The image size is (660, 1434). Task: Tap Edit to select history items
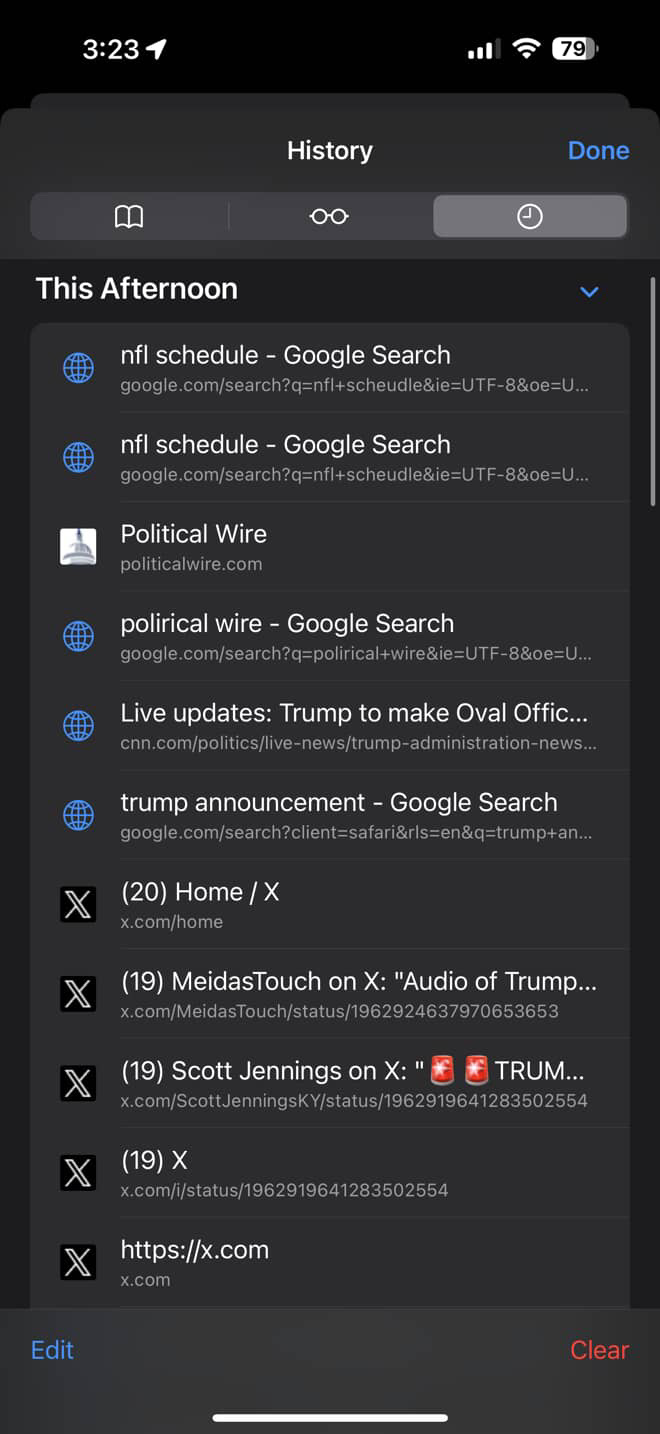pyautogui.click(x=52, y=1350)
